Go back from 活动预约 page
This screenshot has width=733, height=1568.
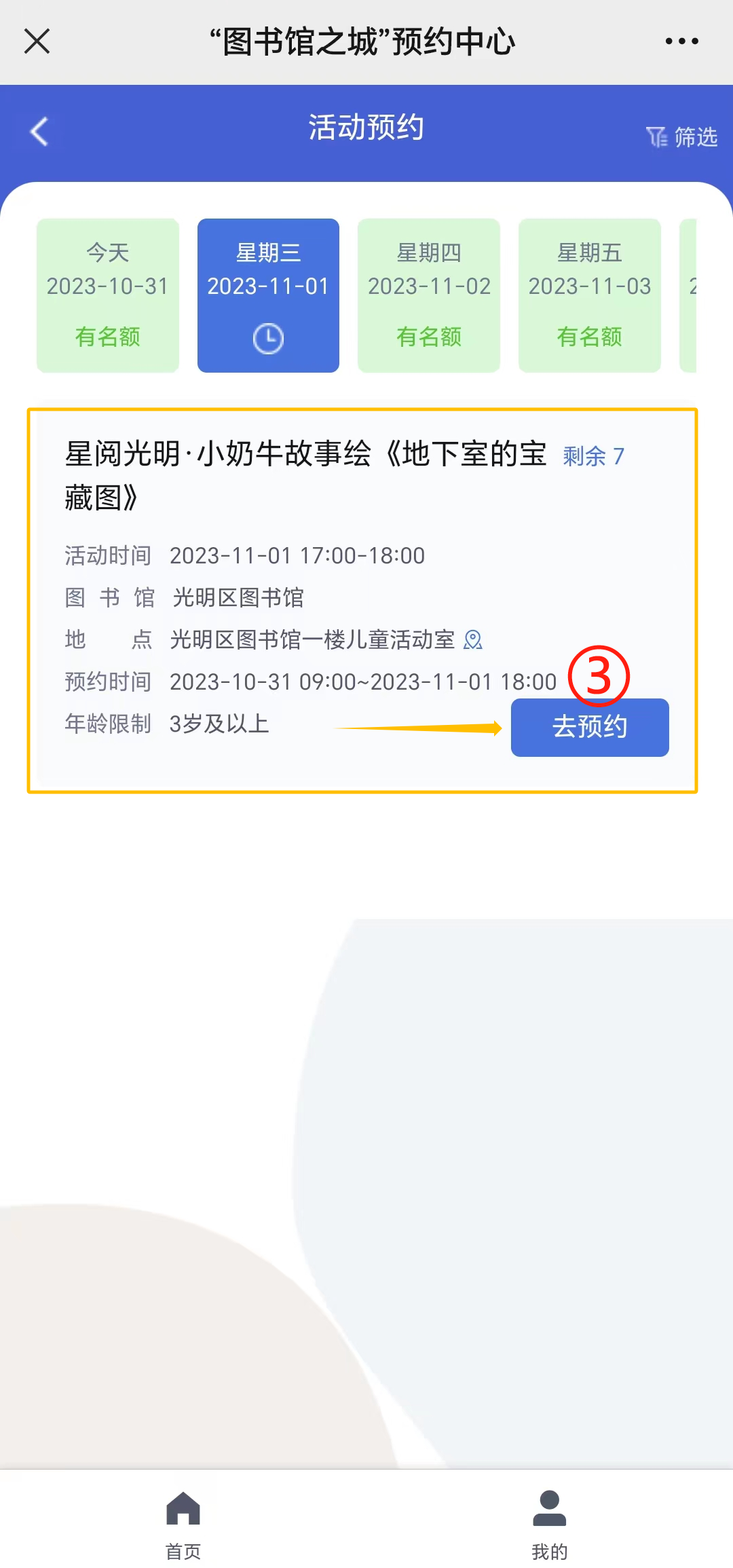(x=39, y=131)
